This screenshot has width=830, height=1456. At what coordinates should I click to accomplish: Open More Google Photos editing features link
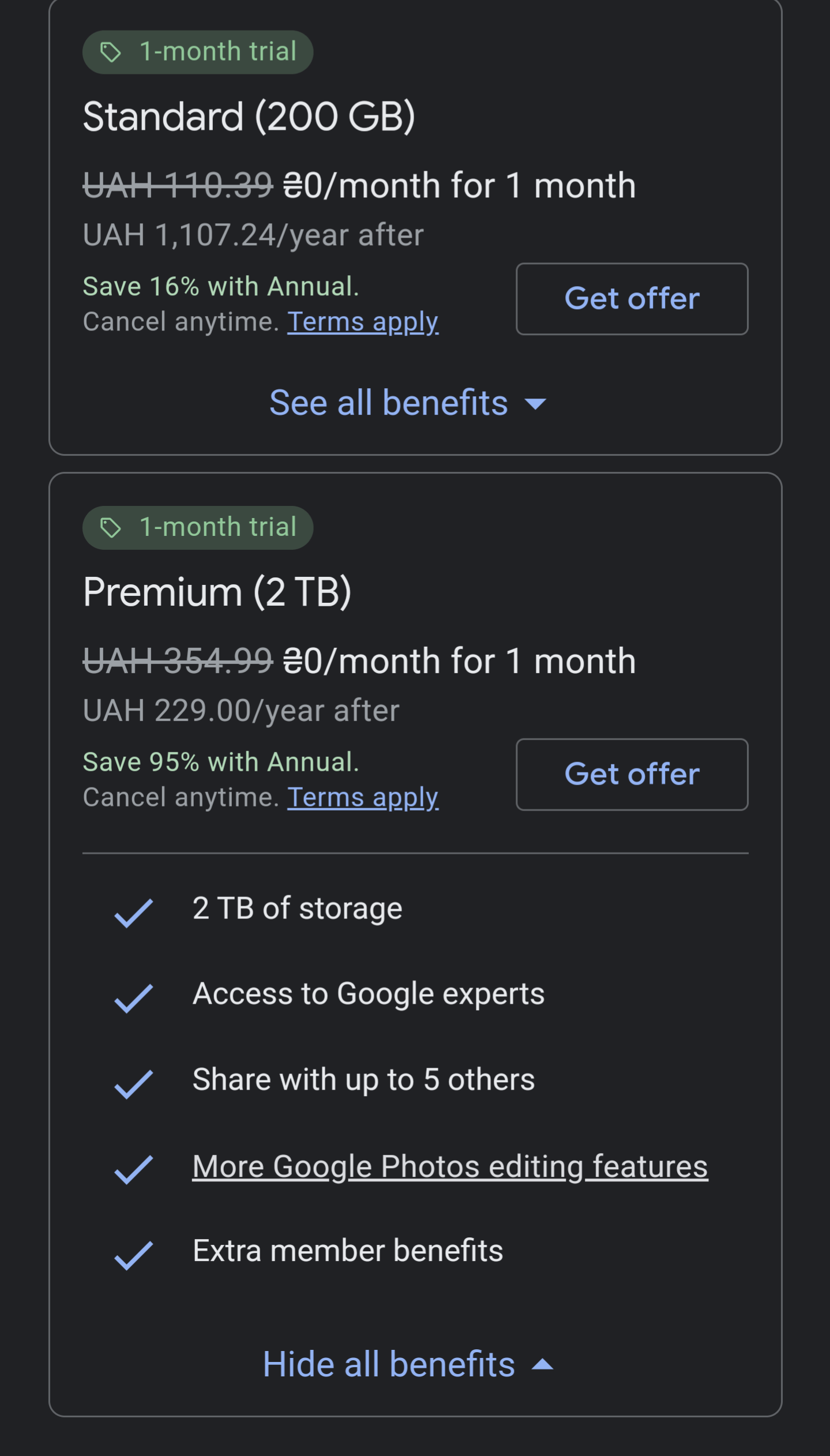[450, 1166]
